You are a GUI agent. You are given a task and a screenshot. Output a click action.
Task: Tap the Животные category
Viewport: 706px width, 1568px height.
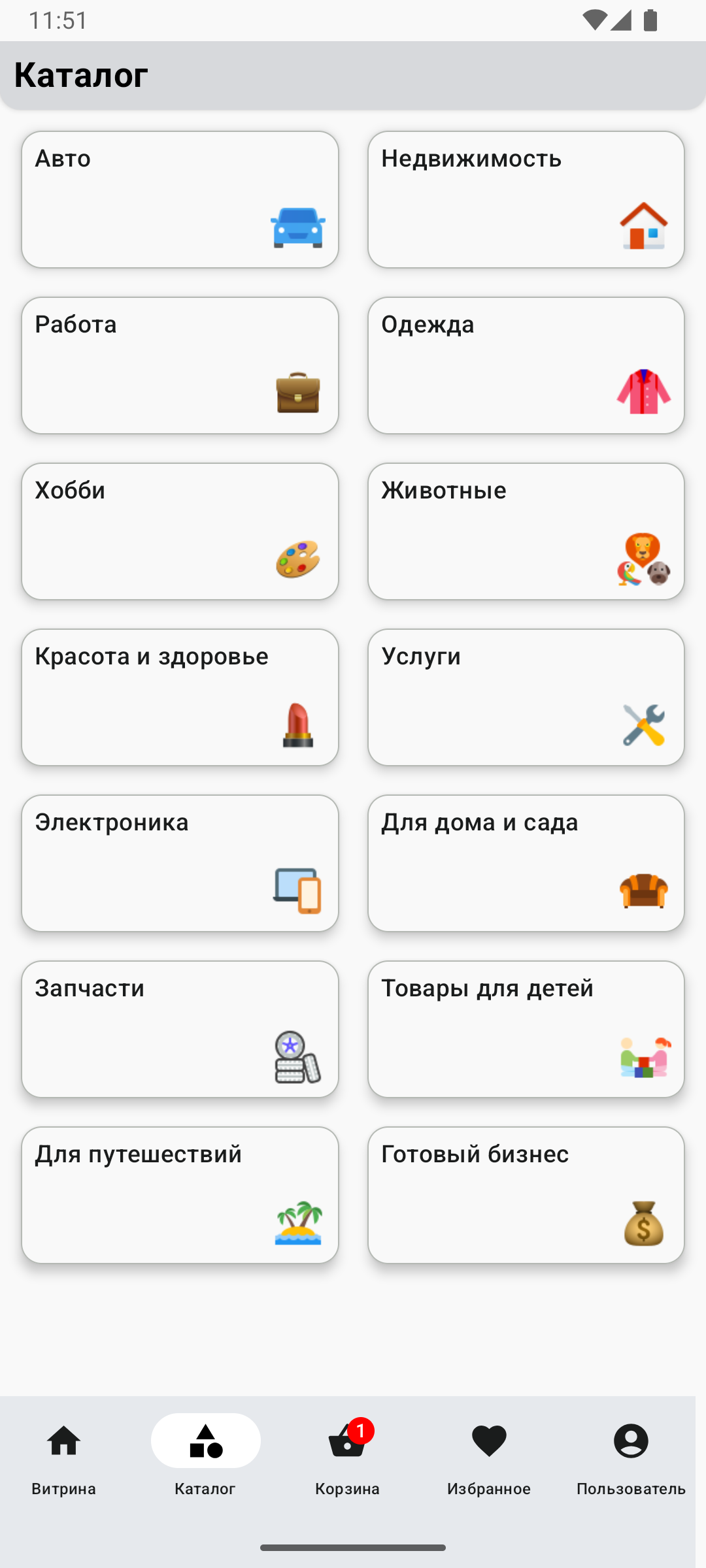point(526,531)
